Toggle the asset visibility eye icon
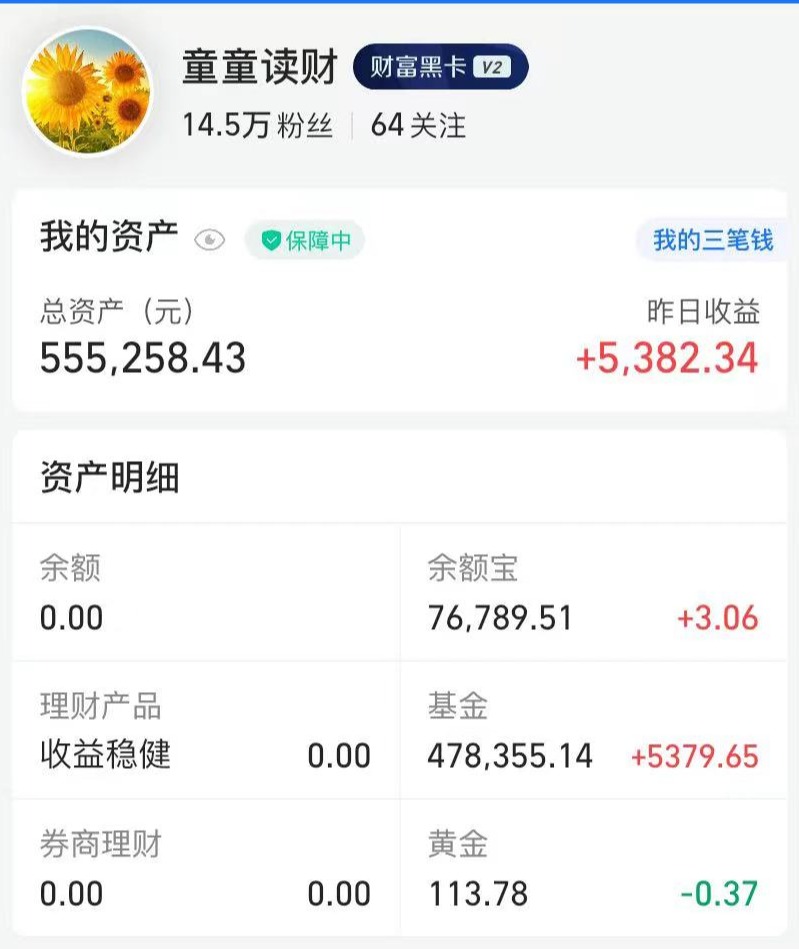799x949 pixels. pyautogui.click(x=210, y=239)
